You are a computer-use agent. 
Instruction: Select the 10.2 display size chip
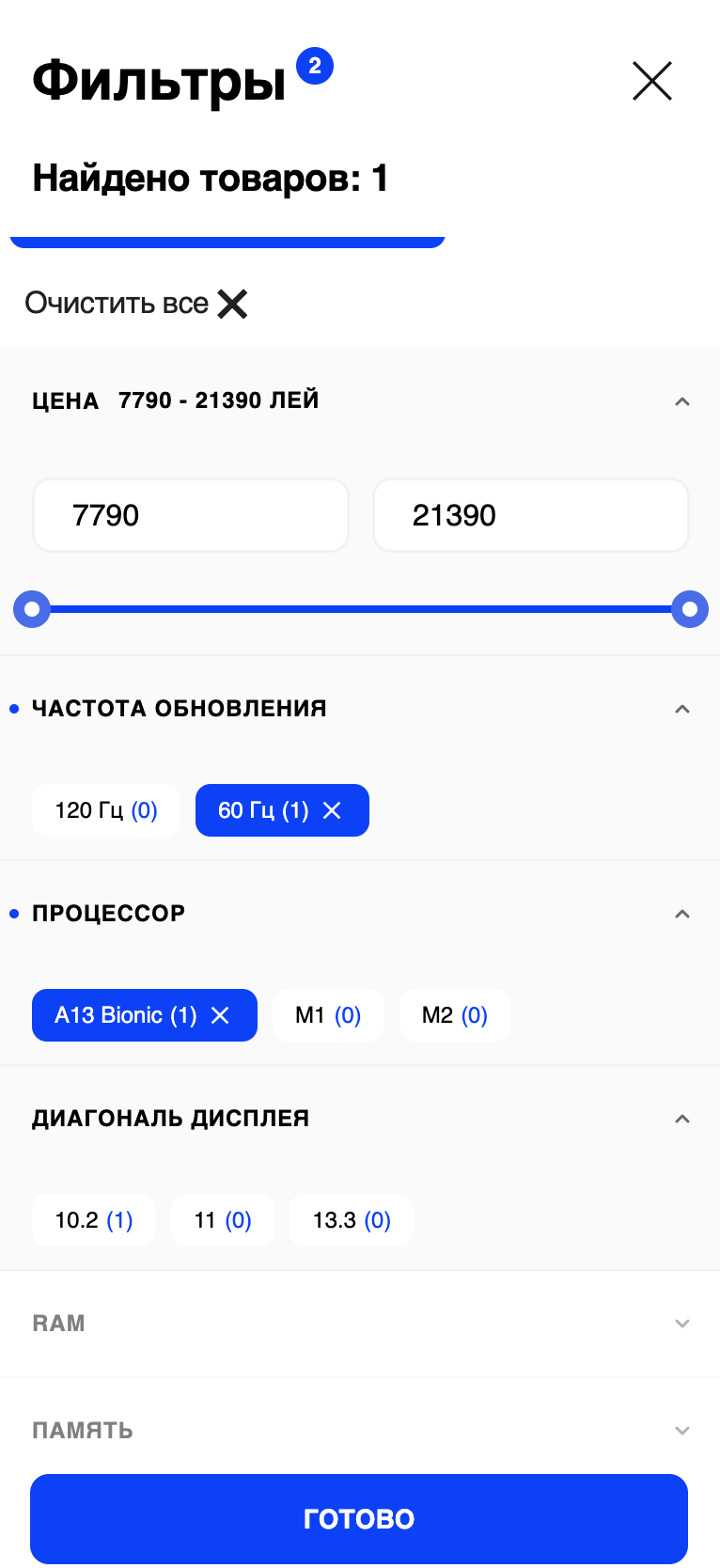click(x=94, y=1220)
